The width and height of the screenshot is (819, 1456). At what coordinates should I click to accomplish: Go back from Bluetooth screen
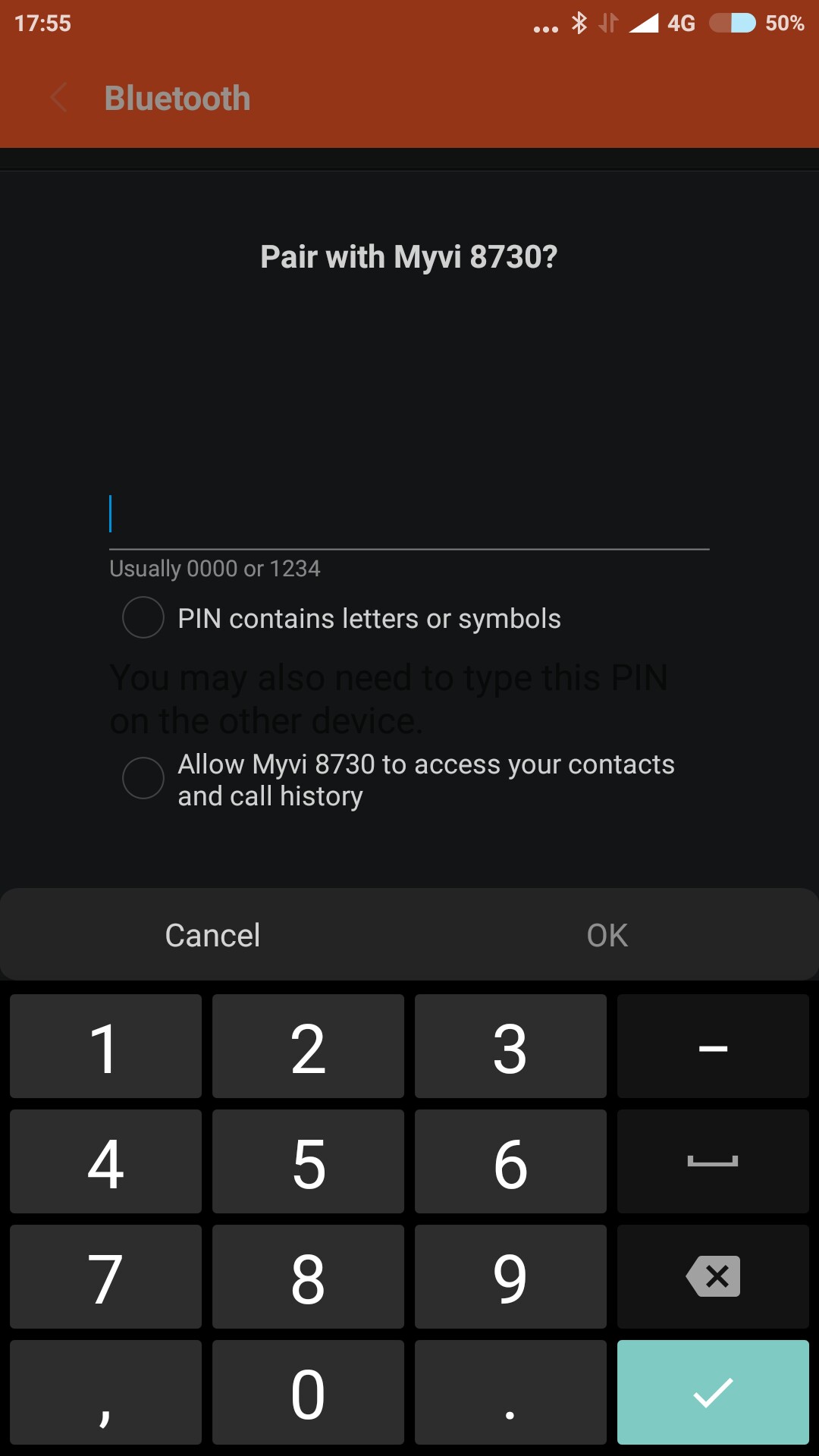(x=59, y=98)
